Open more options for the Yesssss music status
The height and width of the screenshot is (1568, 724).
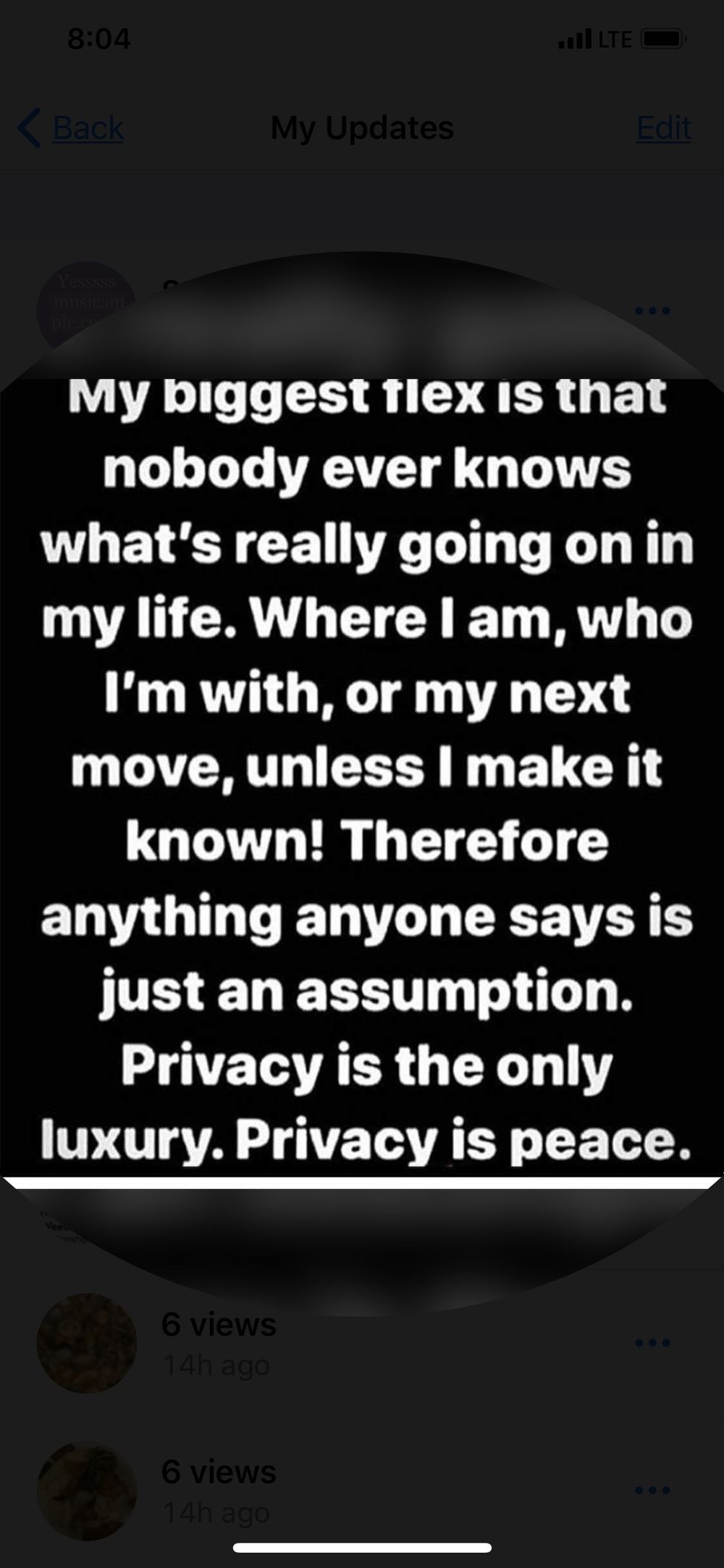click(652, 311)
